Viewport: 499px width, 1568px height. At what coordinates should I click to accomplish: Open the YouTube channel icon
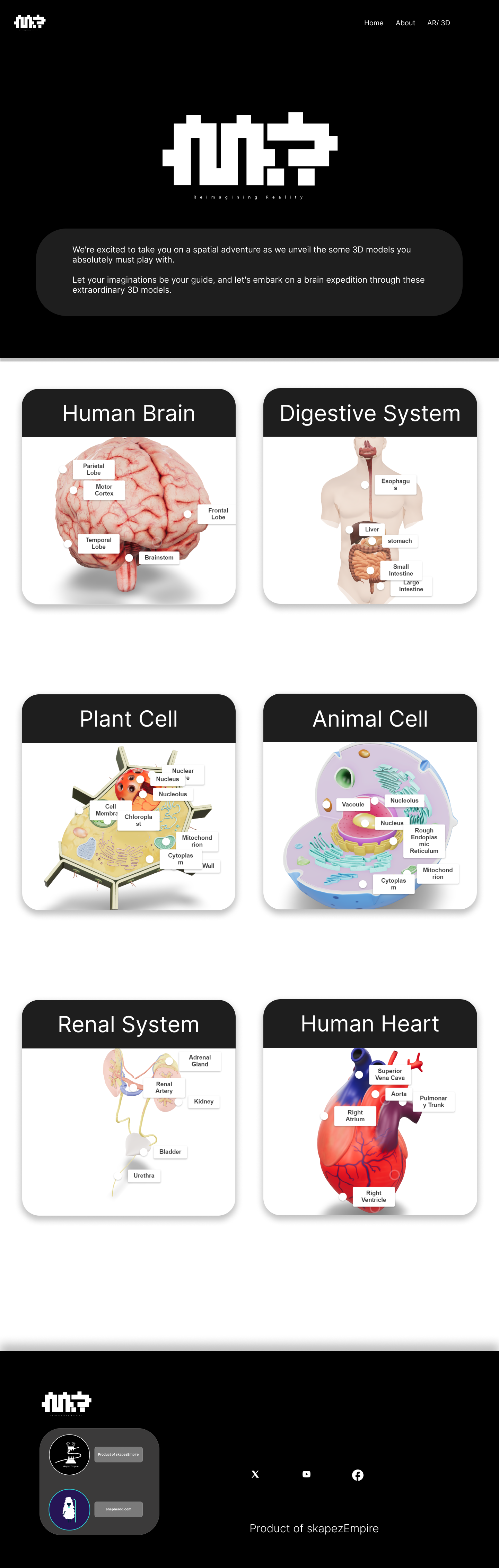307,1474
